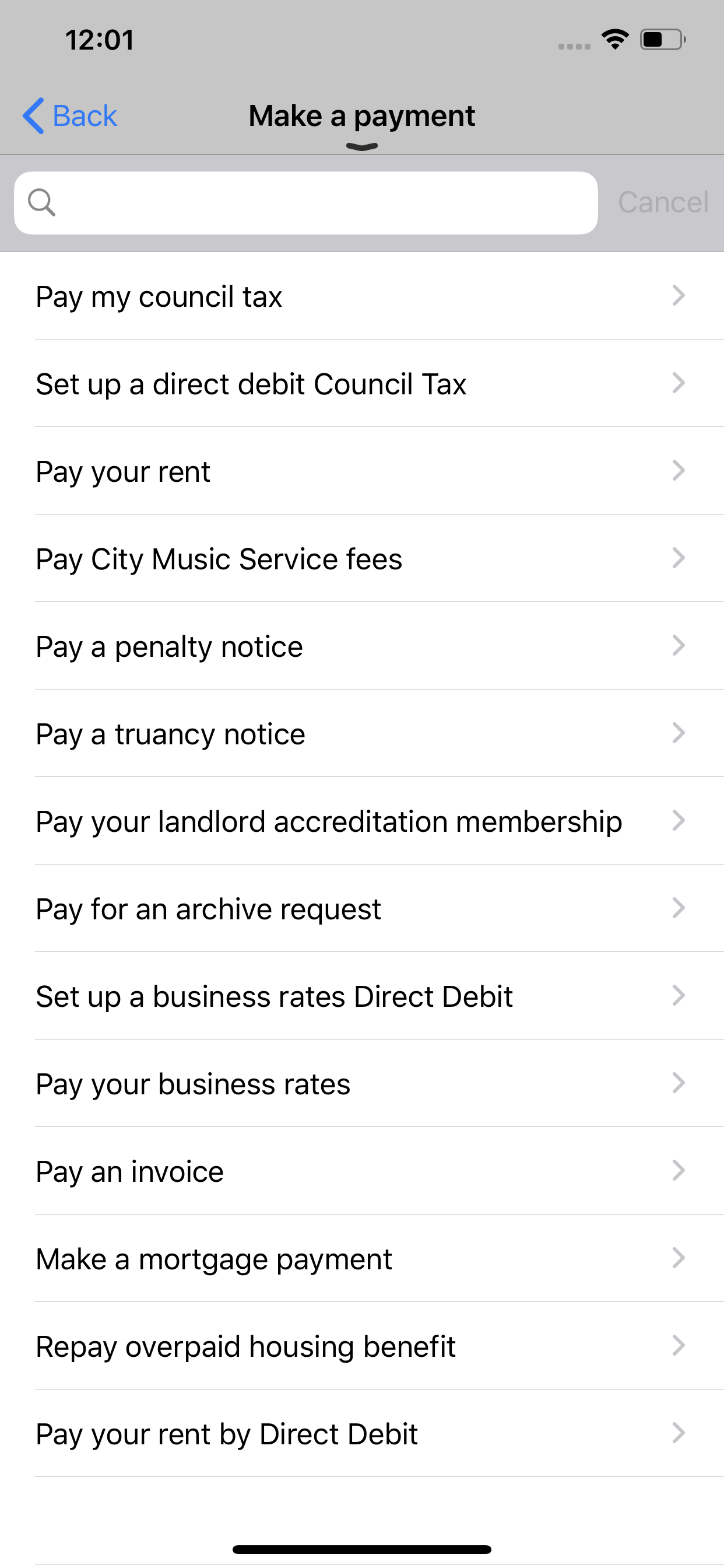
Task: Select Set up a direct debit Council Tax
Action: pyautogui.click(x=362, y=383)
